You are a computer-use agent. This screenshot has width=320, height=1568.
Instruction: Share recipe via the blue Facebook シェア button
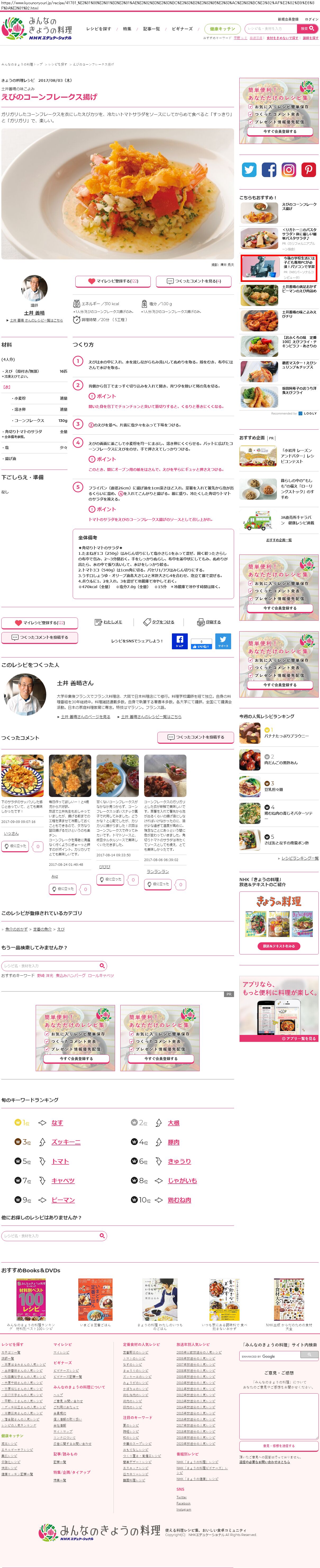point(180,641)
